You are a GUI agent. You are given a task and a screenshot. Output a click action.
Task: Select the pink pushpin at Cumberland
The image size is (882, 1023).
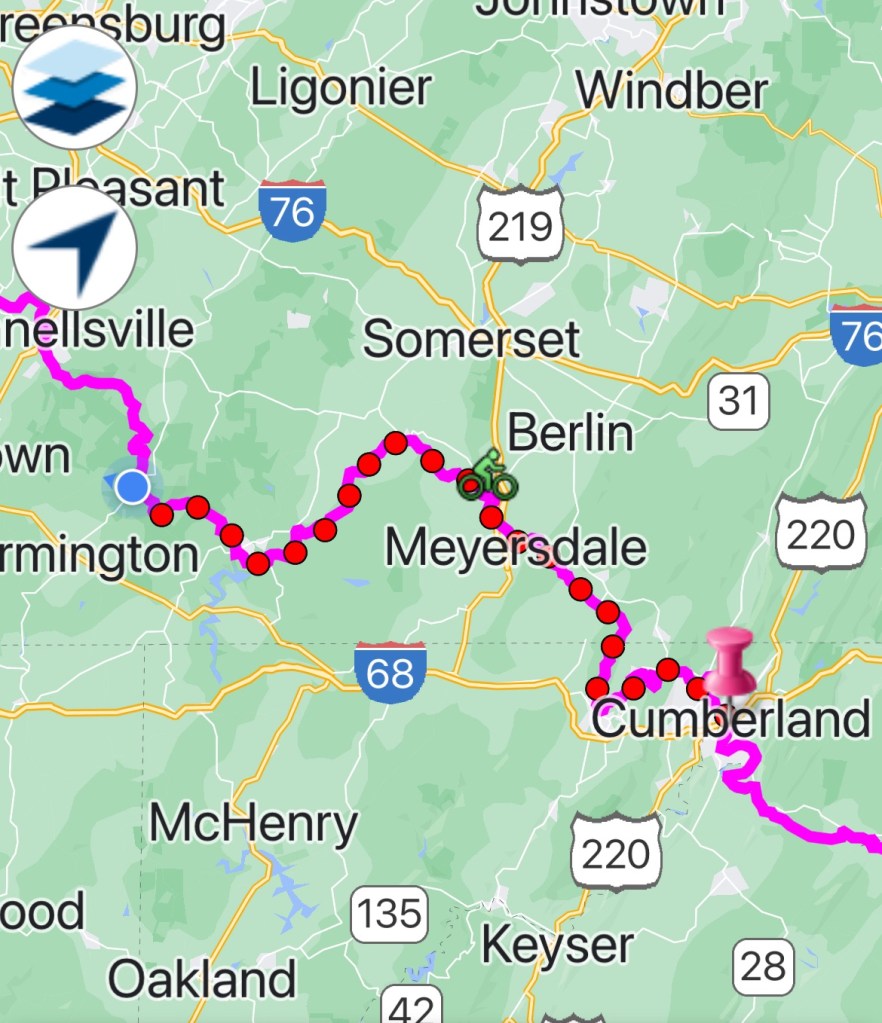click(x=731, y=660)
